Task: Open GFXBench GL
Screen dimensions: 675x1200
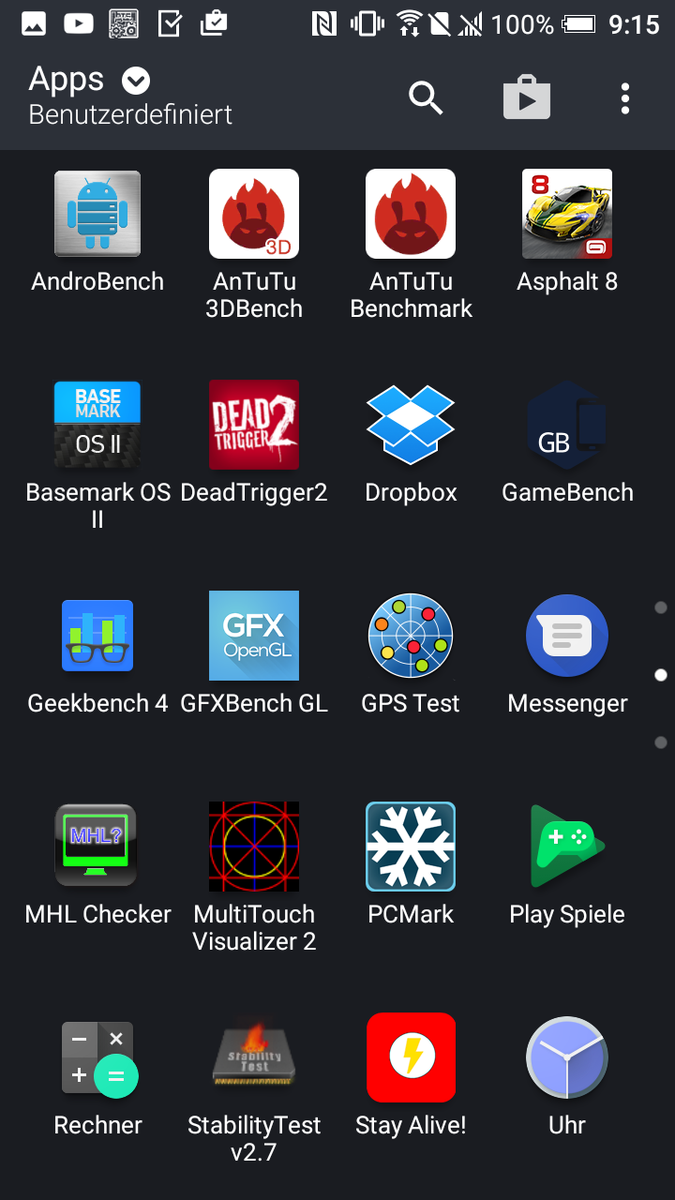Action: [x=254, y=636]
